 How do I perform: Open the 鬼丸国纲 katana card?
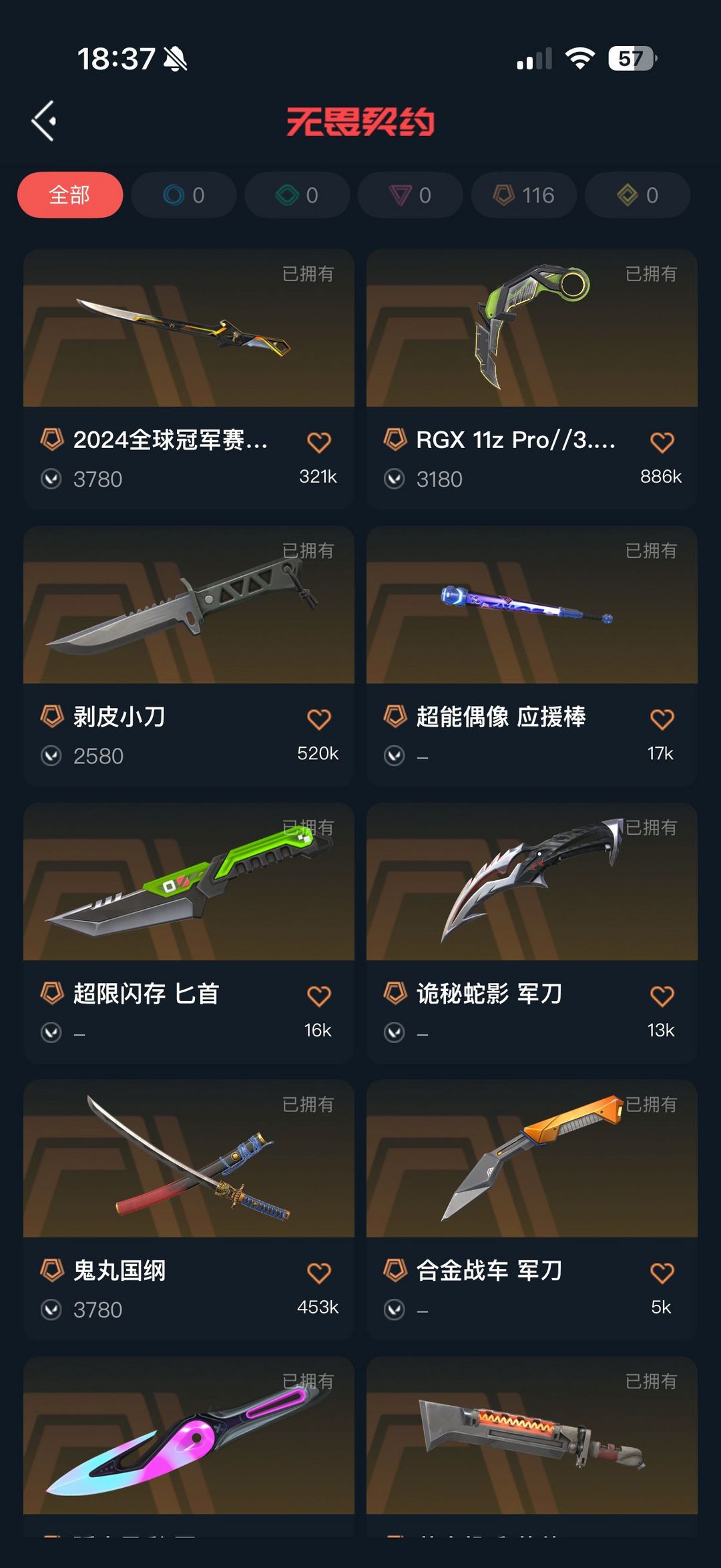tap(189, 1210)
